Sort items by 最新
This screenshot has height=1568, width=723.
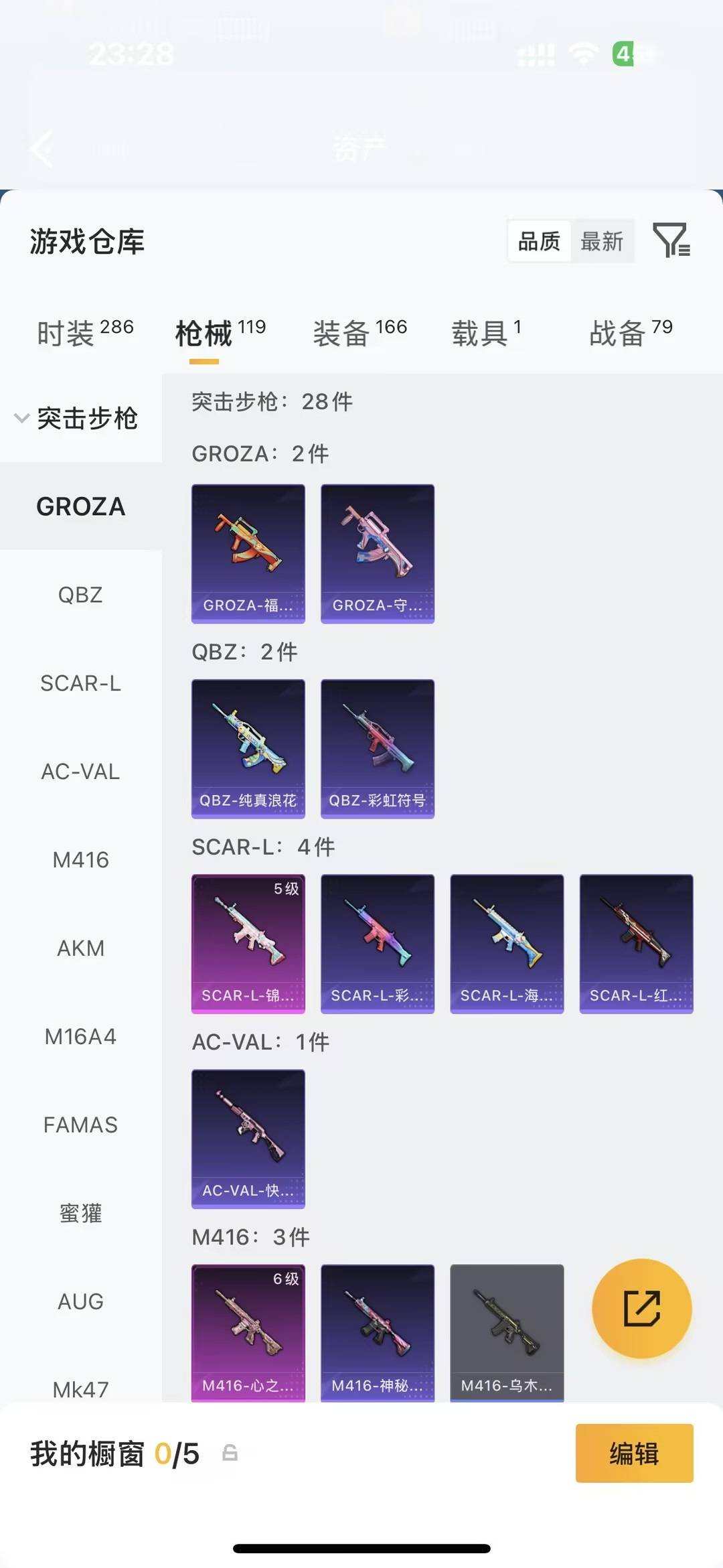(x=601, y=241)
